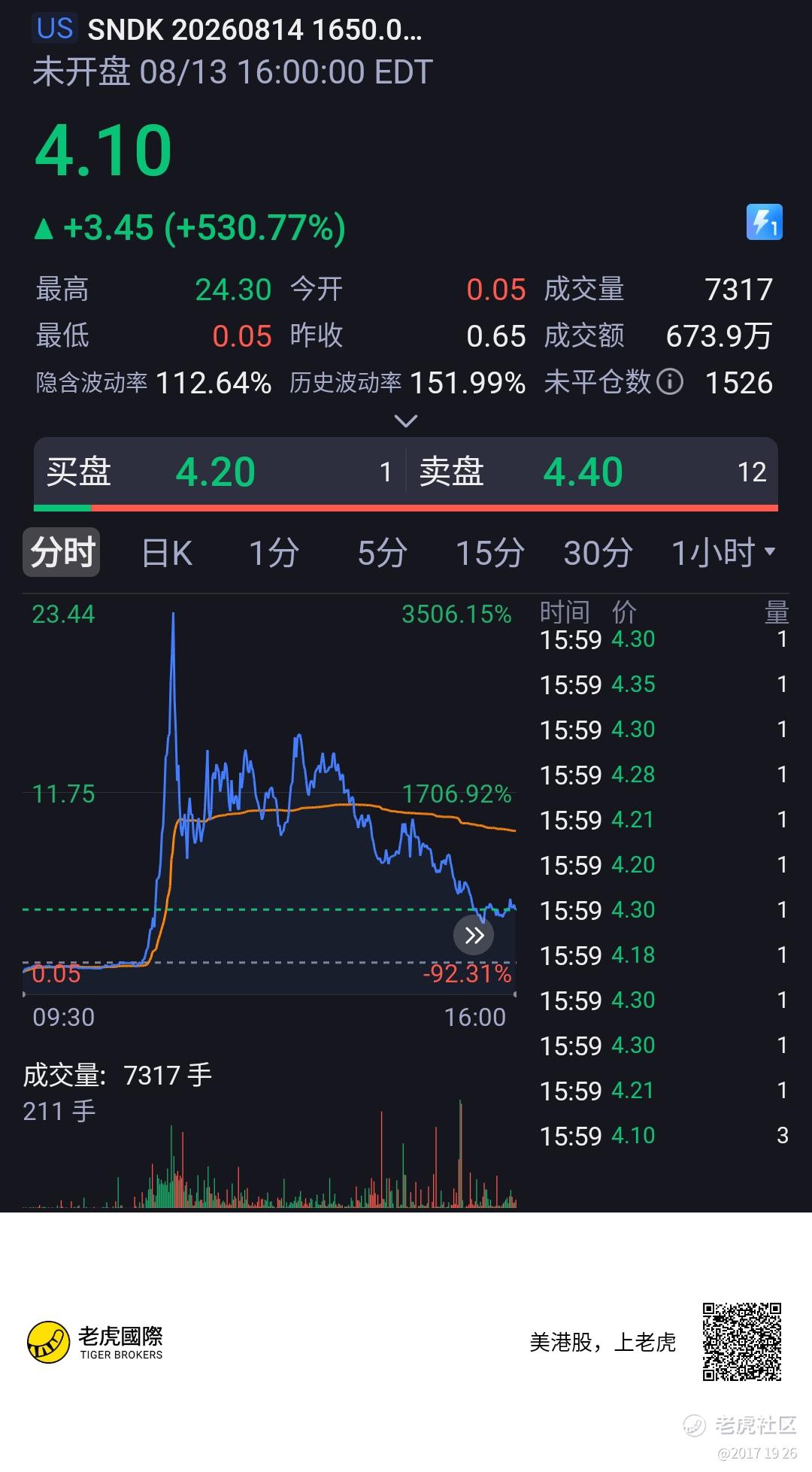Switch to the 日K chart
The height and width of the screenshot is (1472, 812).
(167, 553)
